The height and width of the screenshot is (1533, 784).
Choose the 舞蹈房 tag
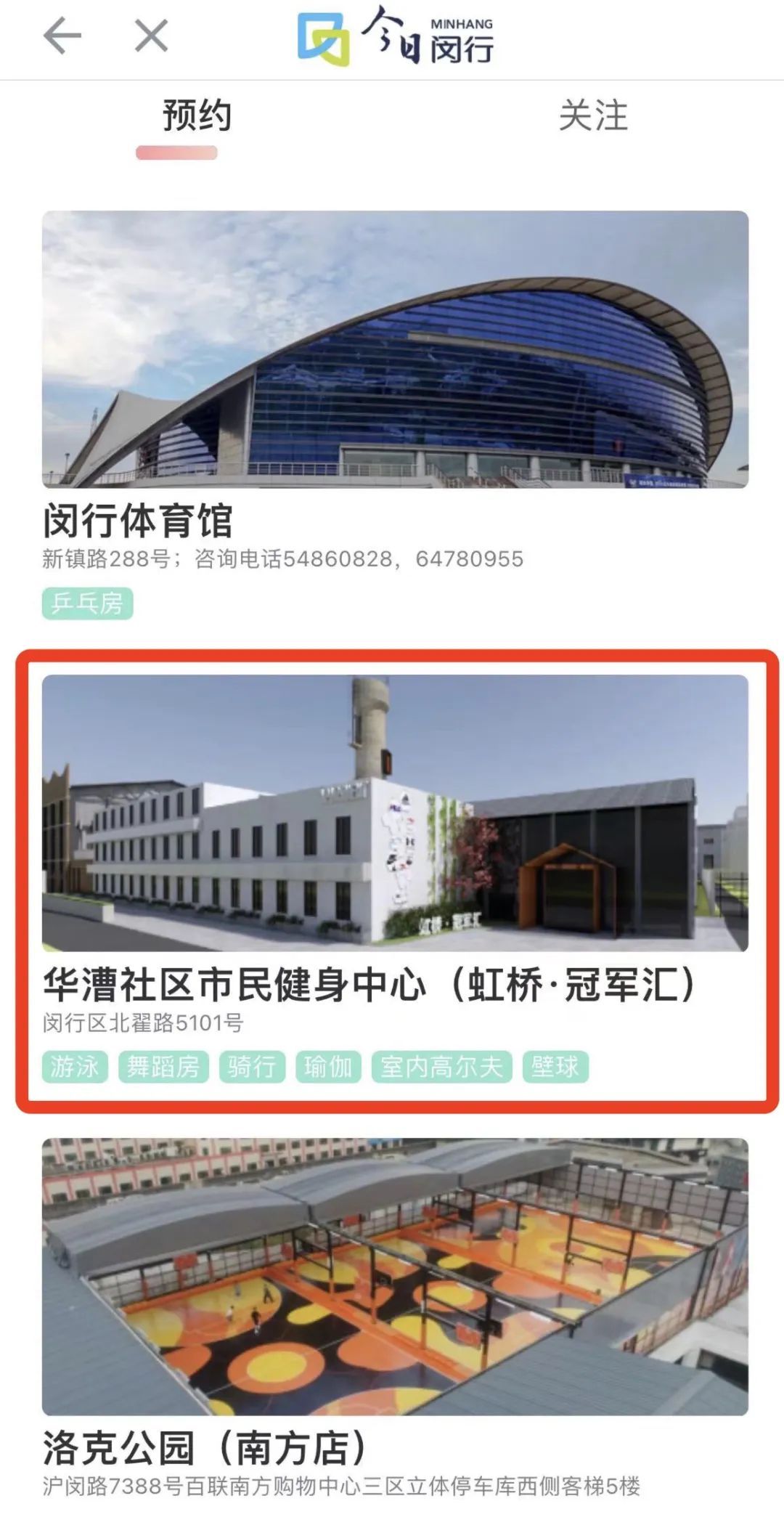(x=163, y=1067)
